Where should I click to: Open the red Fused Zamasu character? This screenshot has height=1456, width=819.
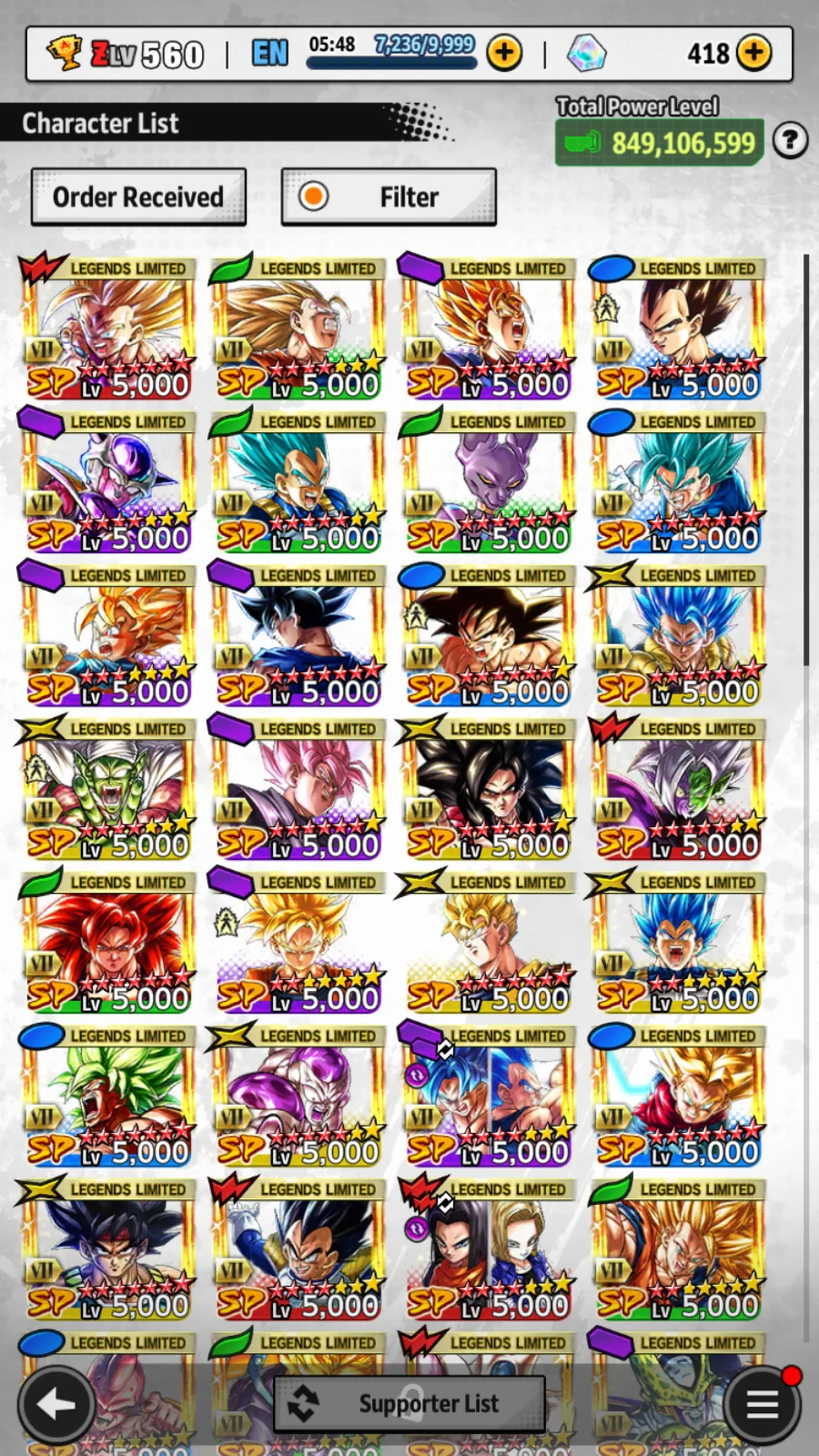point(678,790)
